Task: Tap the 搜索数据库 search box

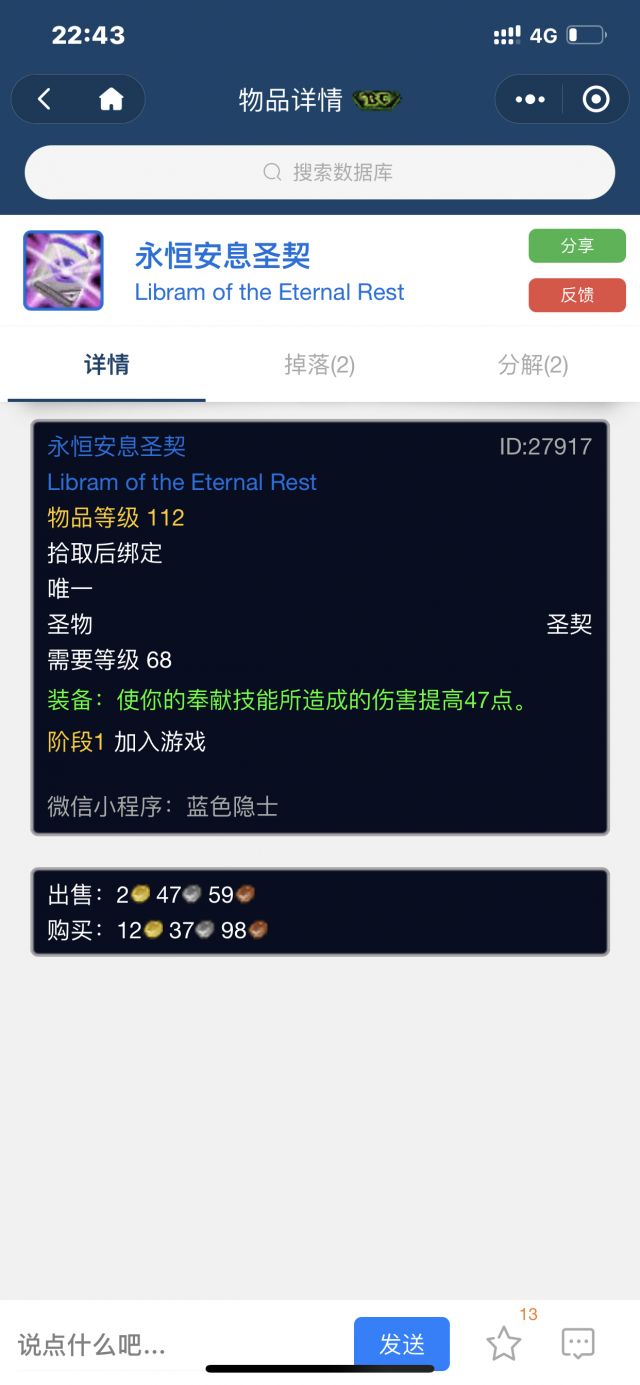Action: (320, 172)
